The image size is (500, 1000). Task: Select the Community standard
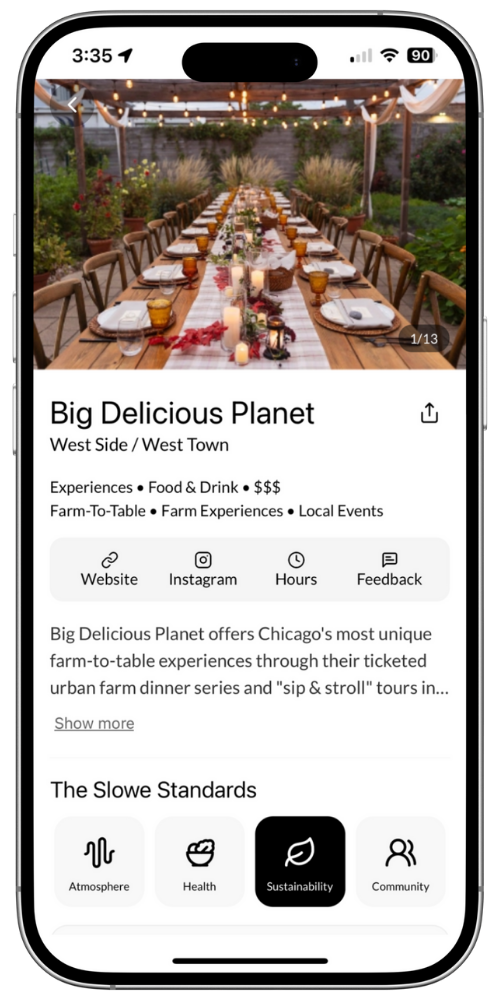point(401,862)
